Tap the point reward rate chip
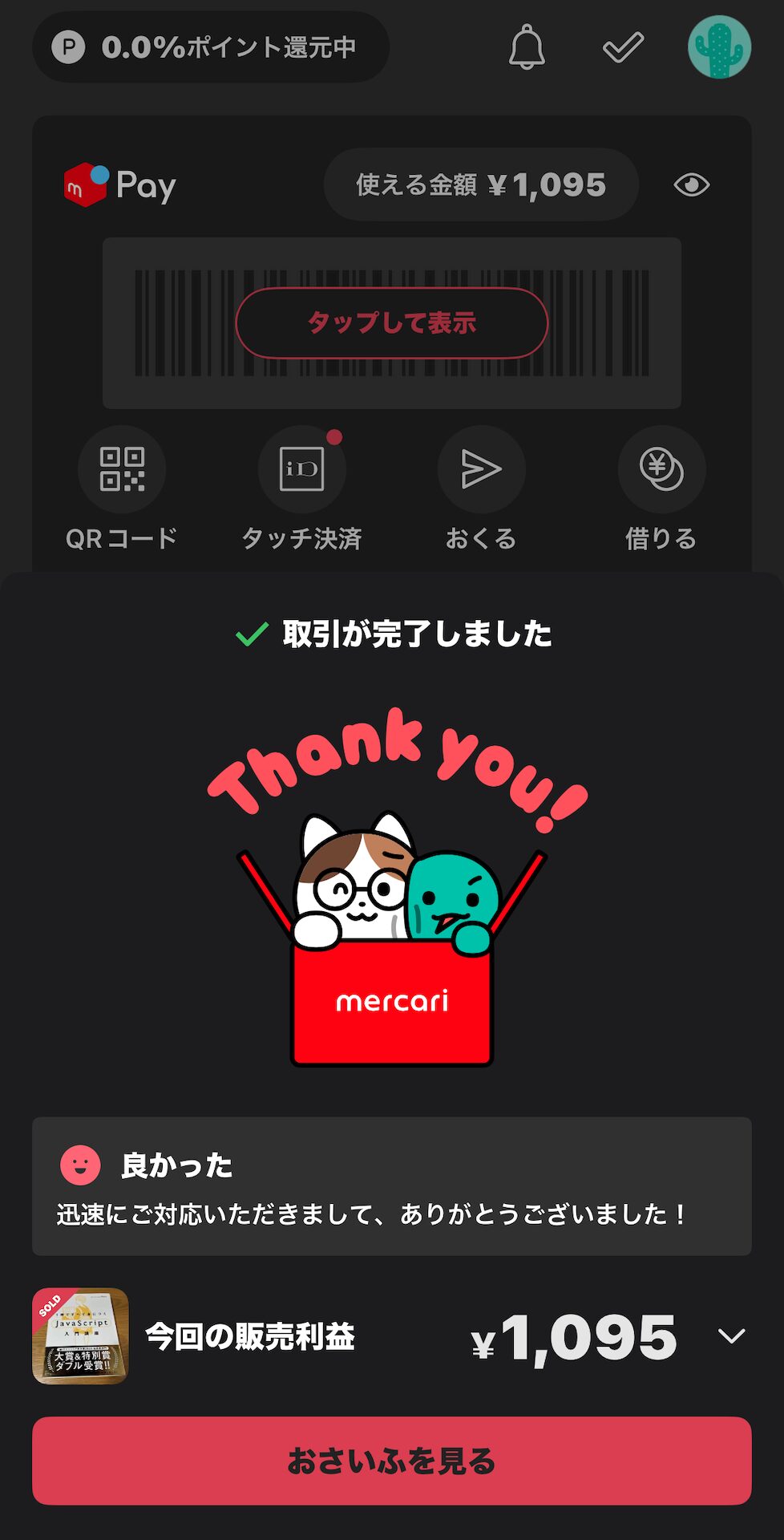 click(x=210, y=47)
